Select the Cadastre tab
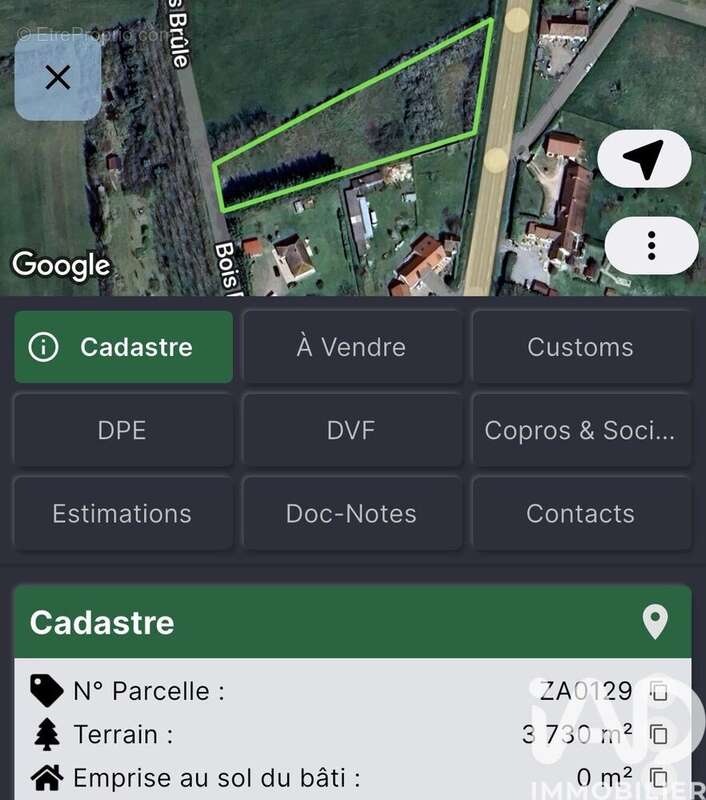Screen dimensions: 706x800 pyautogui.click(x=124, y=347)
